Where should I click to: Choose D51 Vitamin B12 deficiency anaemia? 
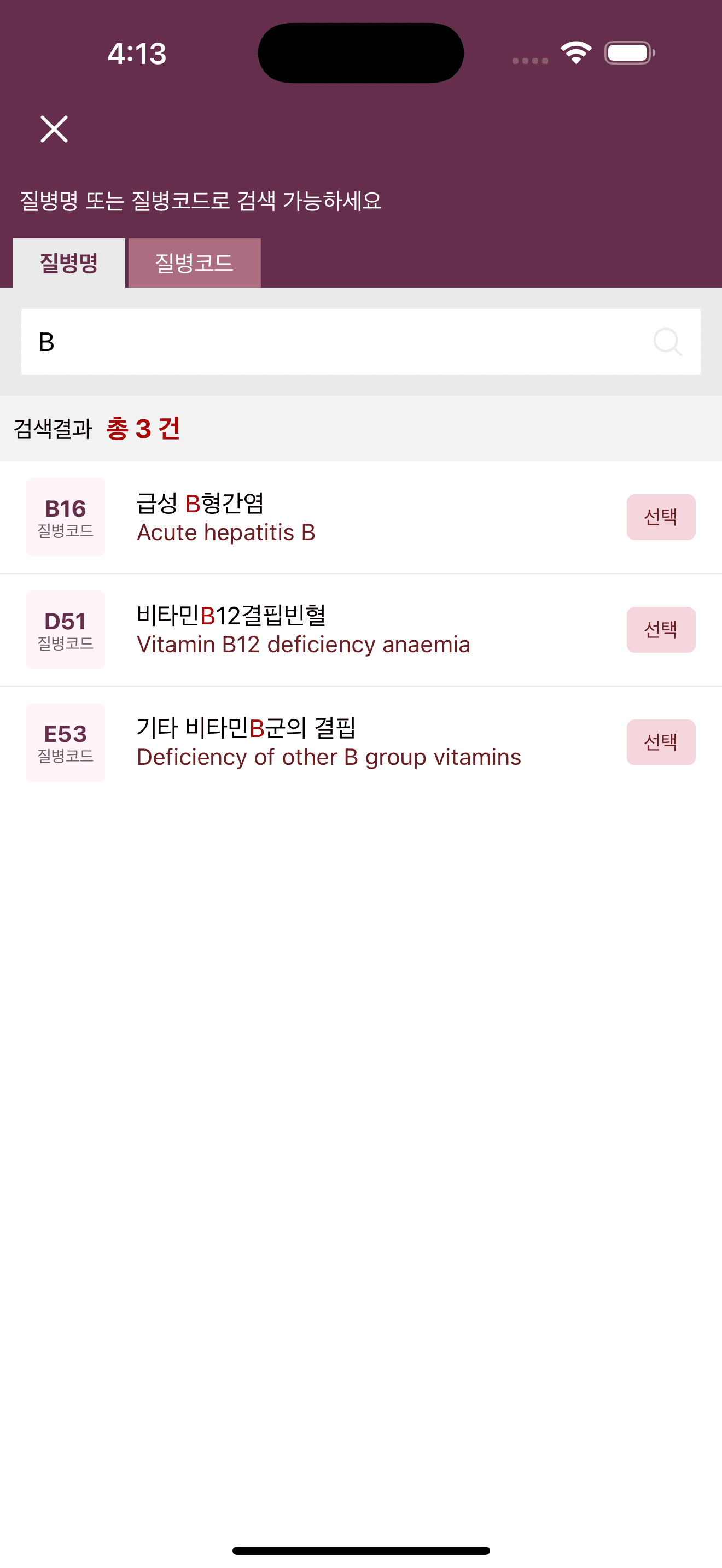661,629
